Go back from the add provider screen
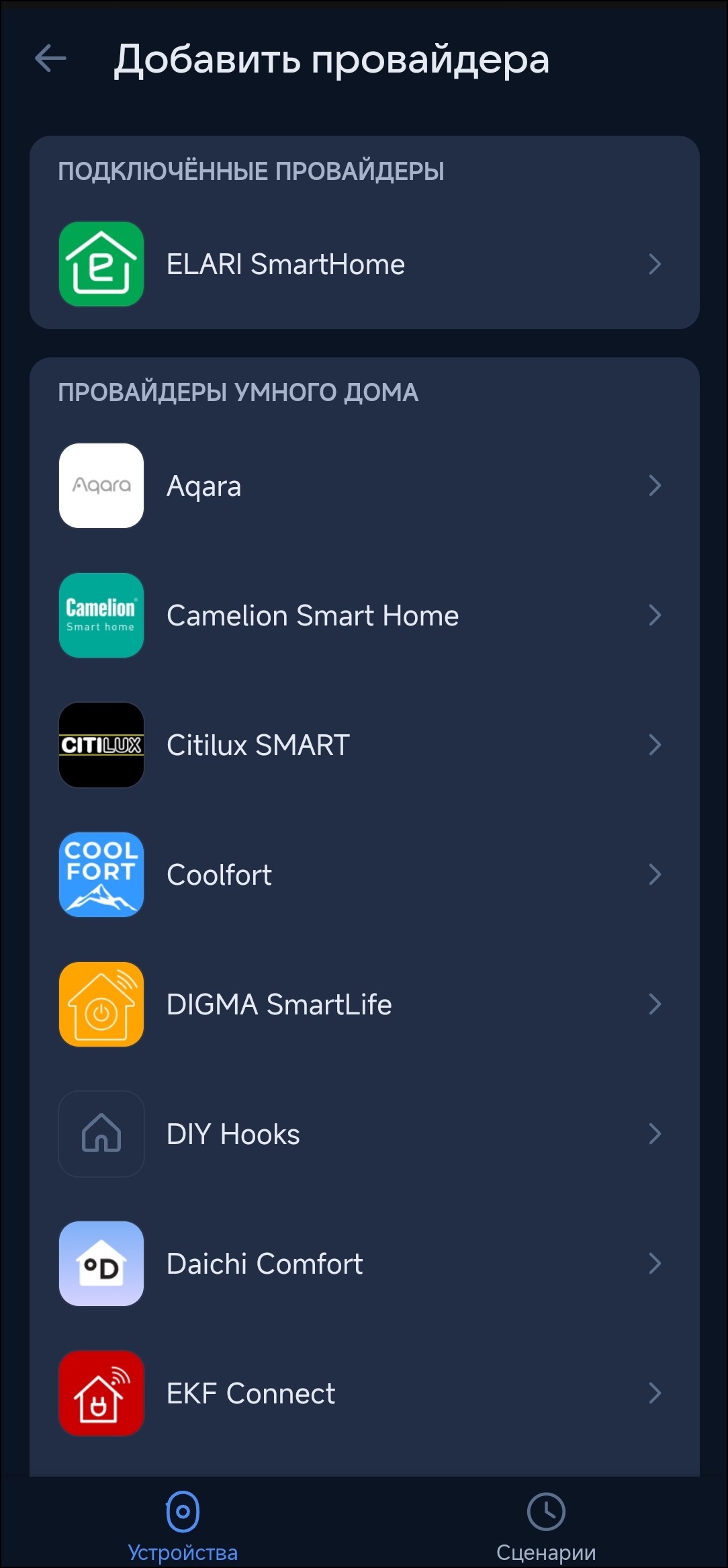Viewport: 728px width, 1568px height. (51, 58)
